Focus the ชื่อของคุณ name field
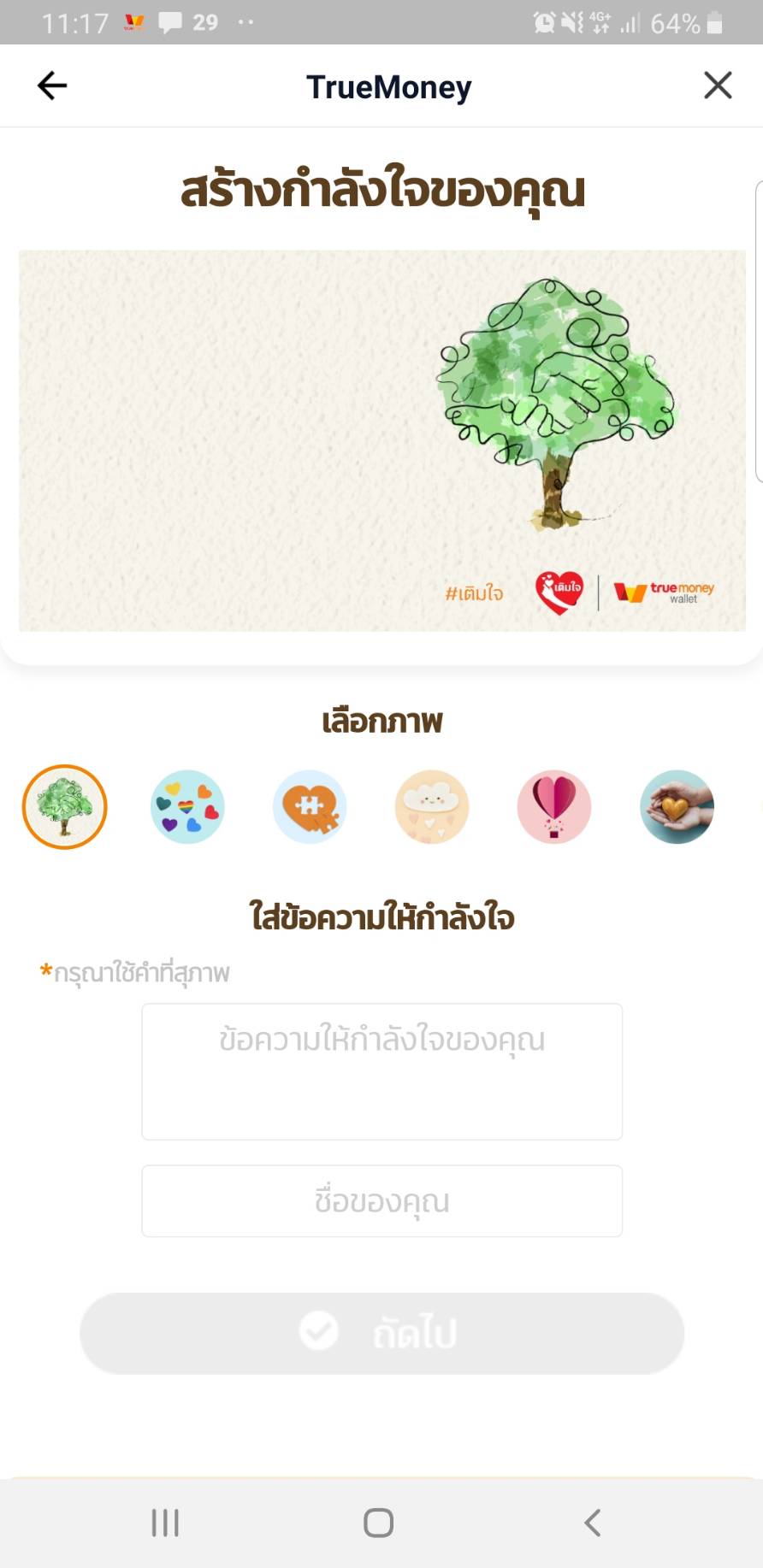This screenshot has width=763, height=1568. (382, 1201)
